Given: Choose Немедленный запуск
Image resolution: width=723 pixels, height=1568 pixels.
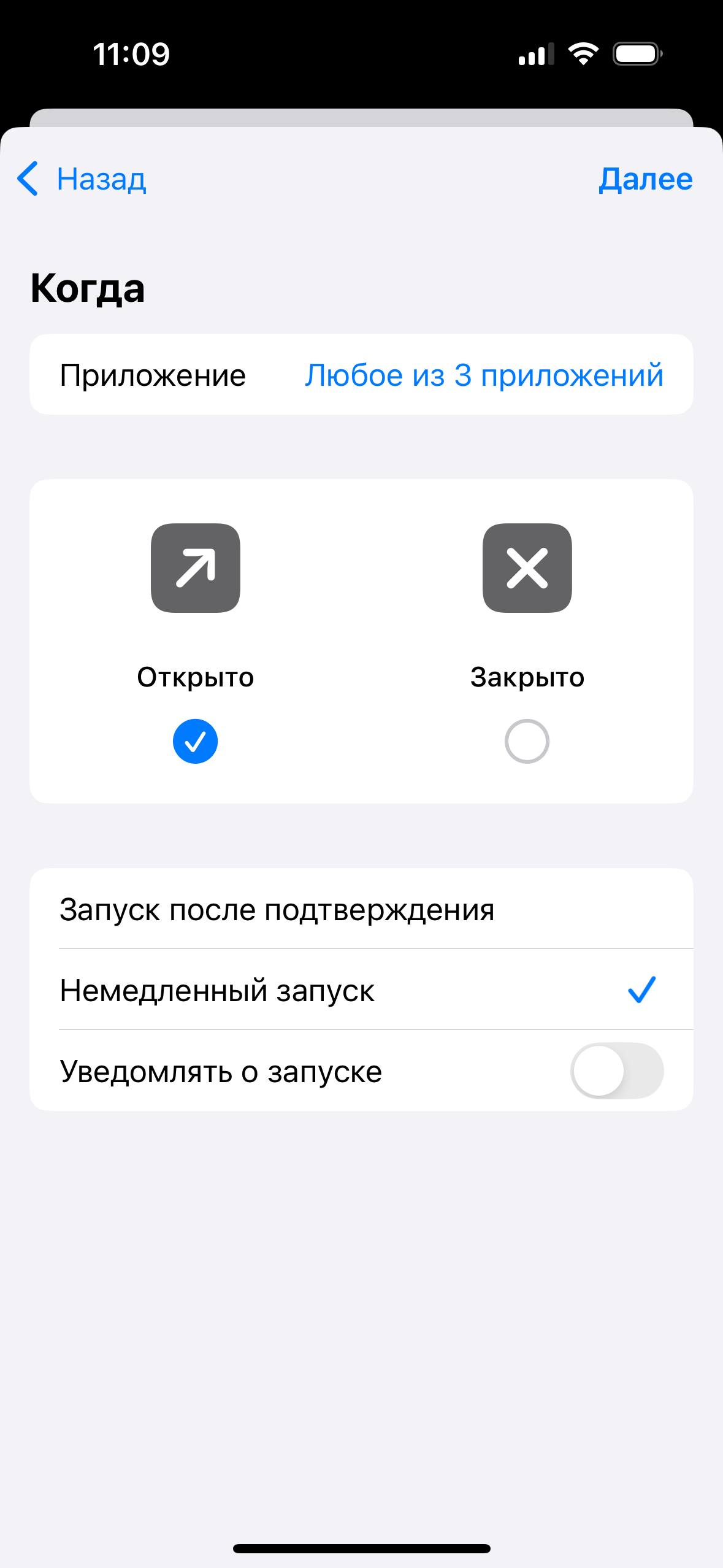Looking at the screenshot, I should click(361, 990).
